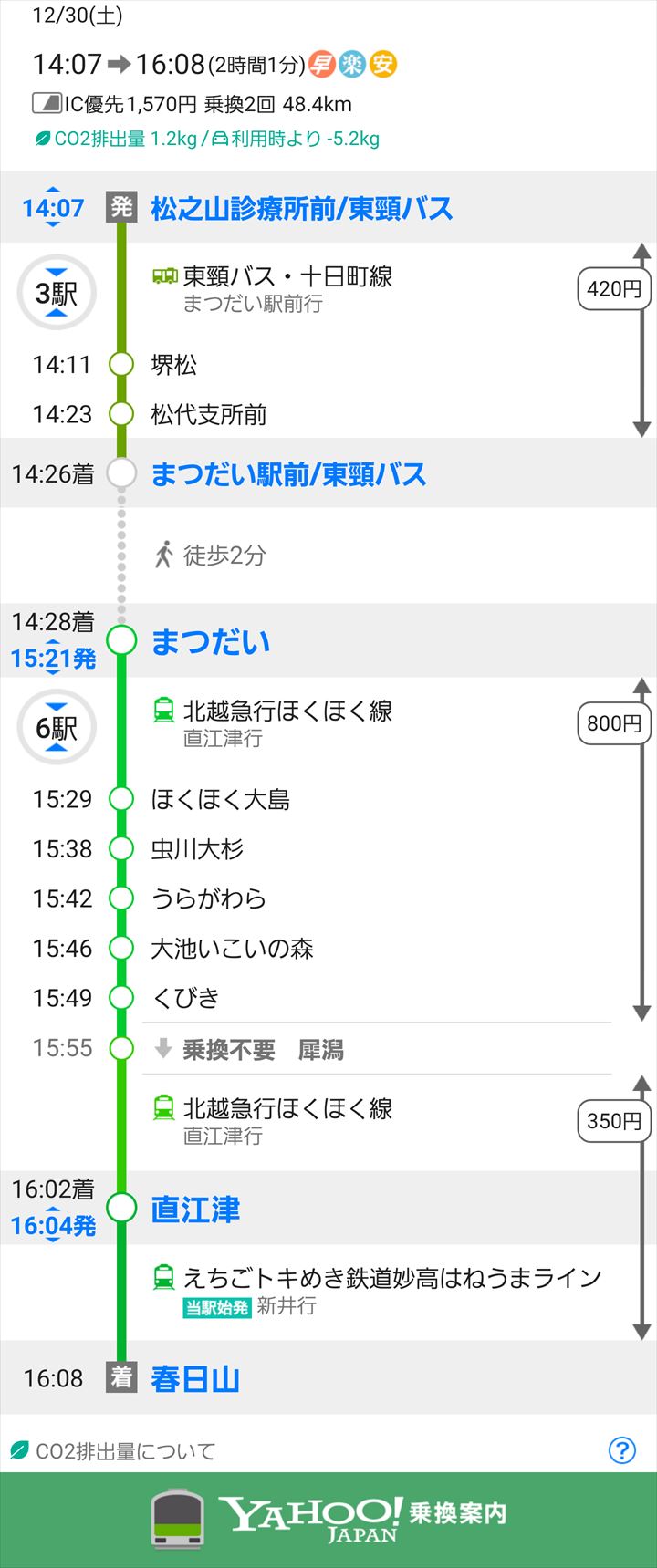View 直江津 station information

pyautogui.click(x=195, y=1210)
